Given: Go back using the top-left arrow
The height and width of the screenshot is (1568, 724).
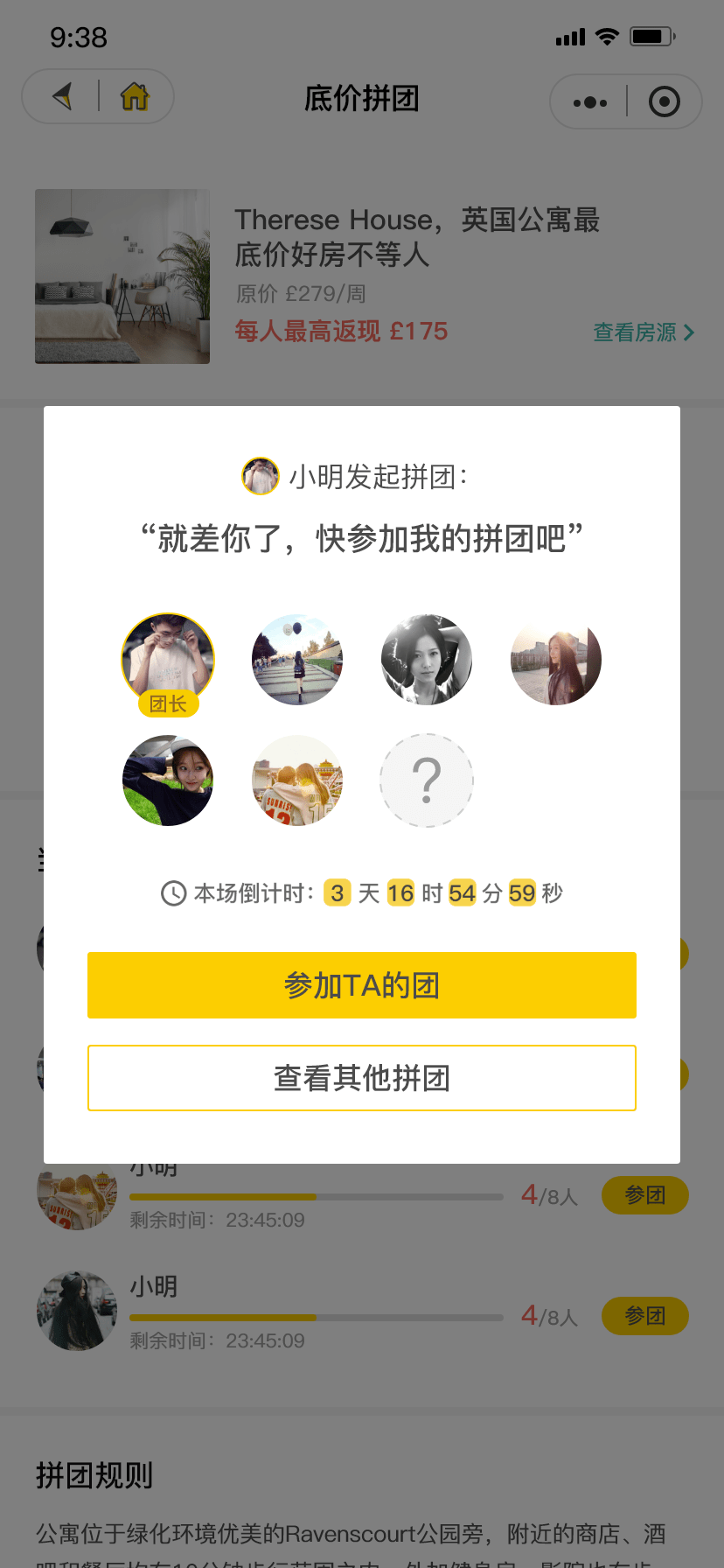Looking at the screenshot, I should tap(62, 96).
